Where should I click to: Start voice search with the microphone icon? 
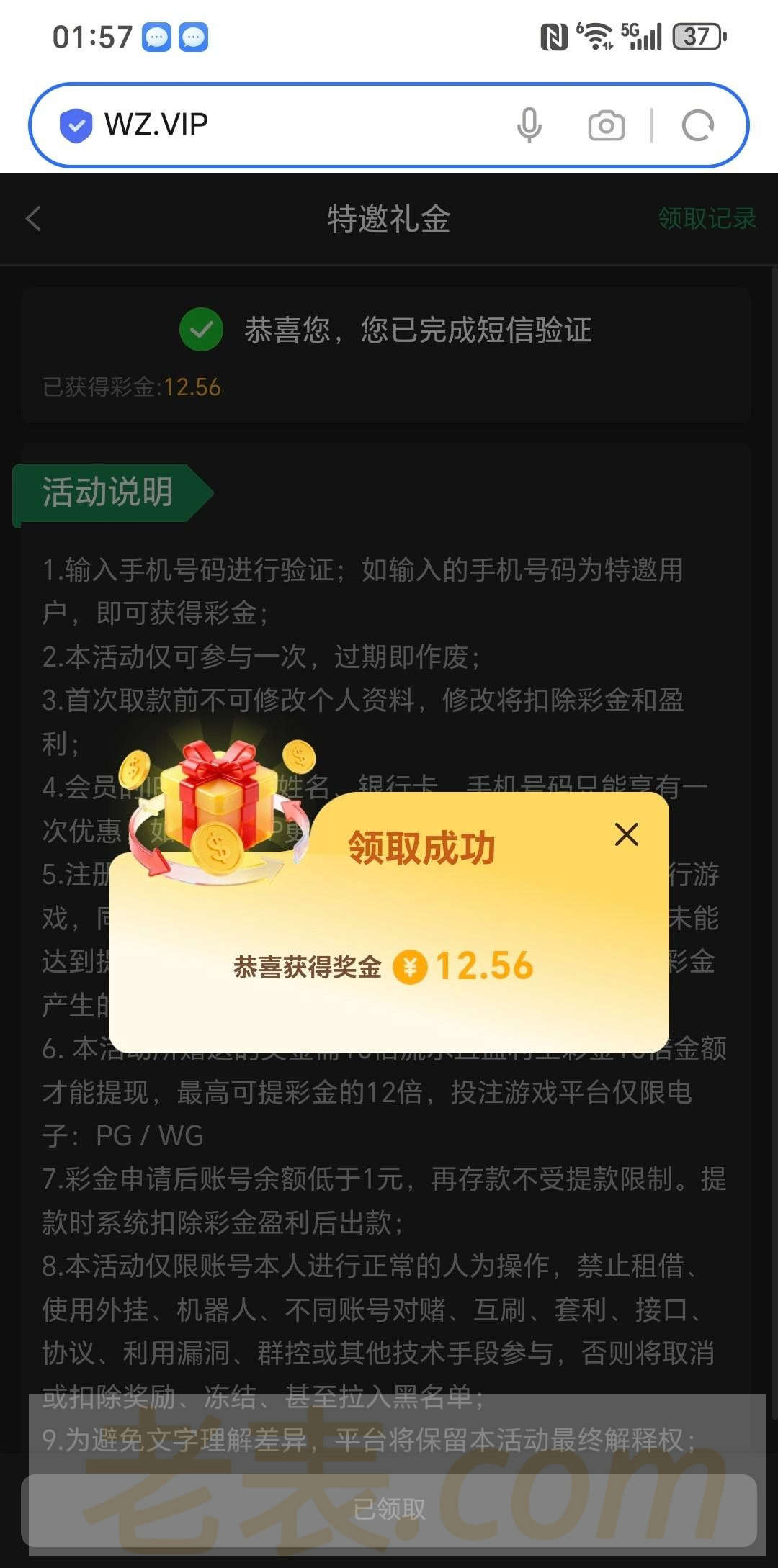(x=529, y=125)
